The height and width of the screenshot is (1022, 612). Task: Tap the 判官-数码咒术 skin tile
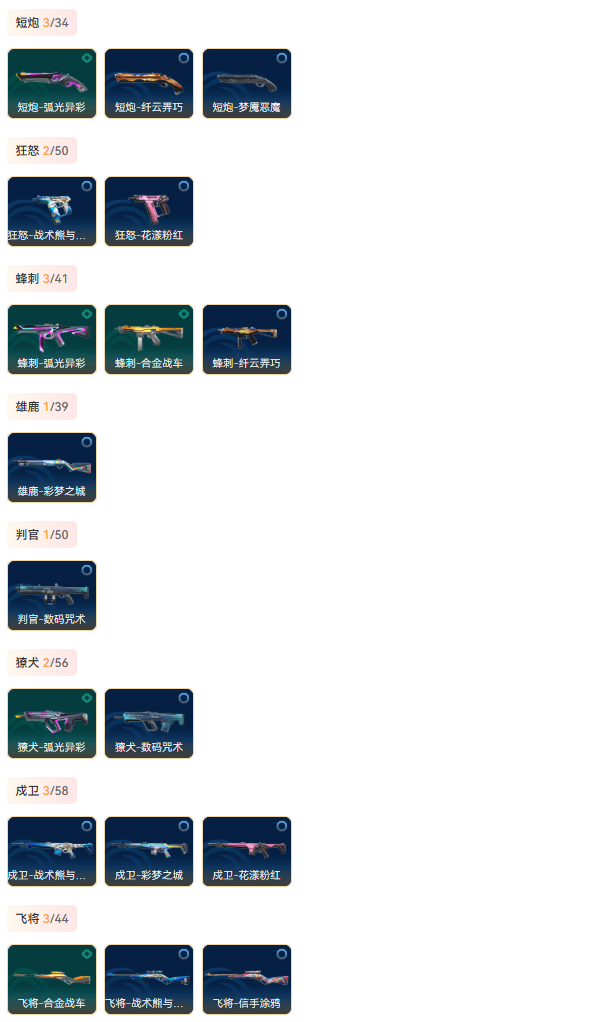(52, 595)
